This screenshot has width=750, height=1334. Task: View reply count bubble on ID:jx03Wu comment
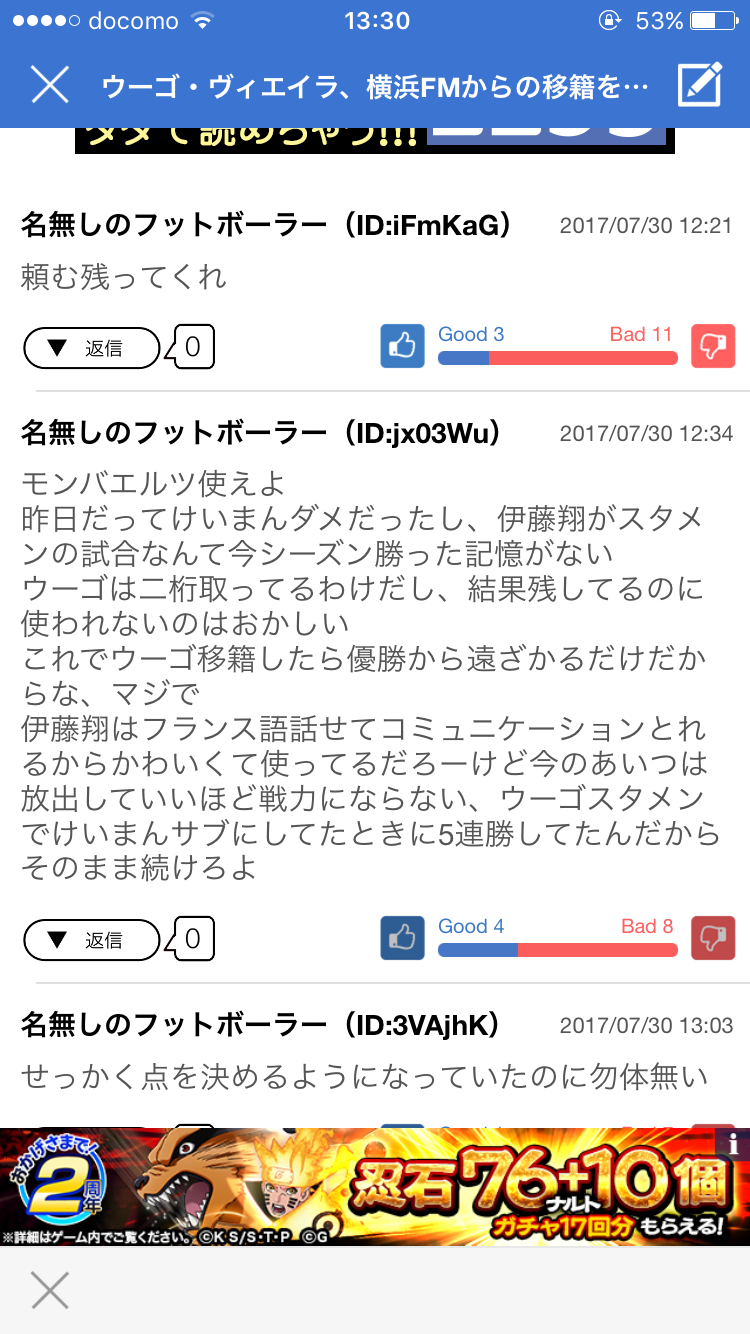point(193,938)
